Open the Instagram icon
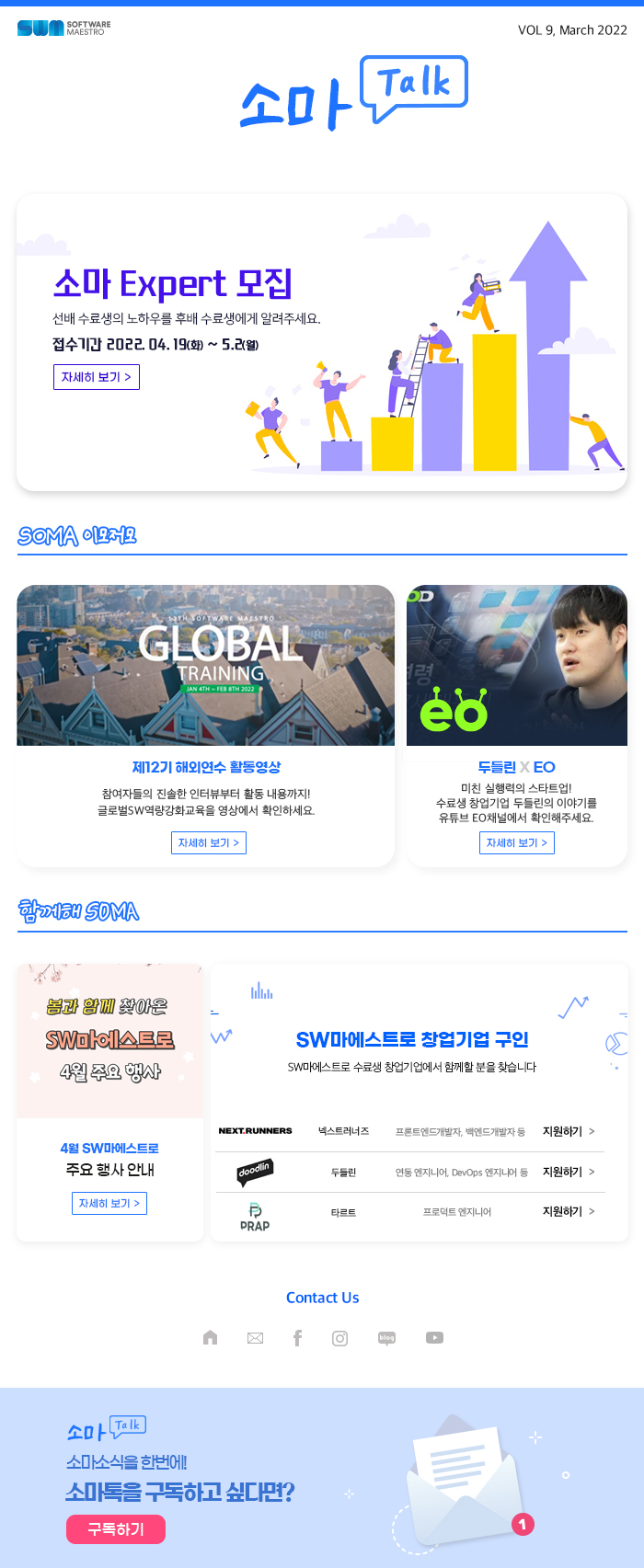 pos(340,1338)
